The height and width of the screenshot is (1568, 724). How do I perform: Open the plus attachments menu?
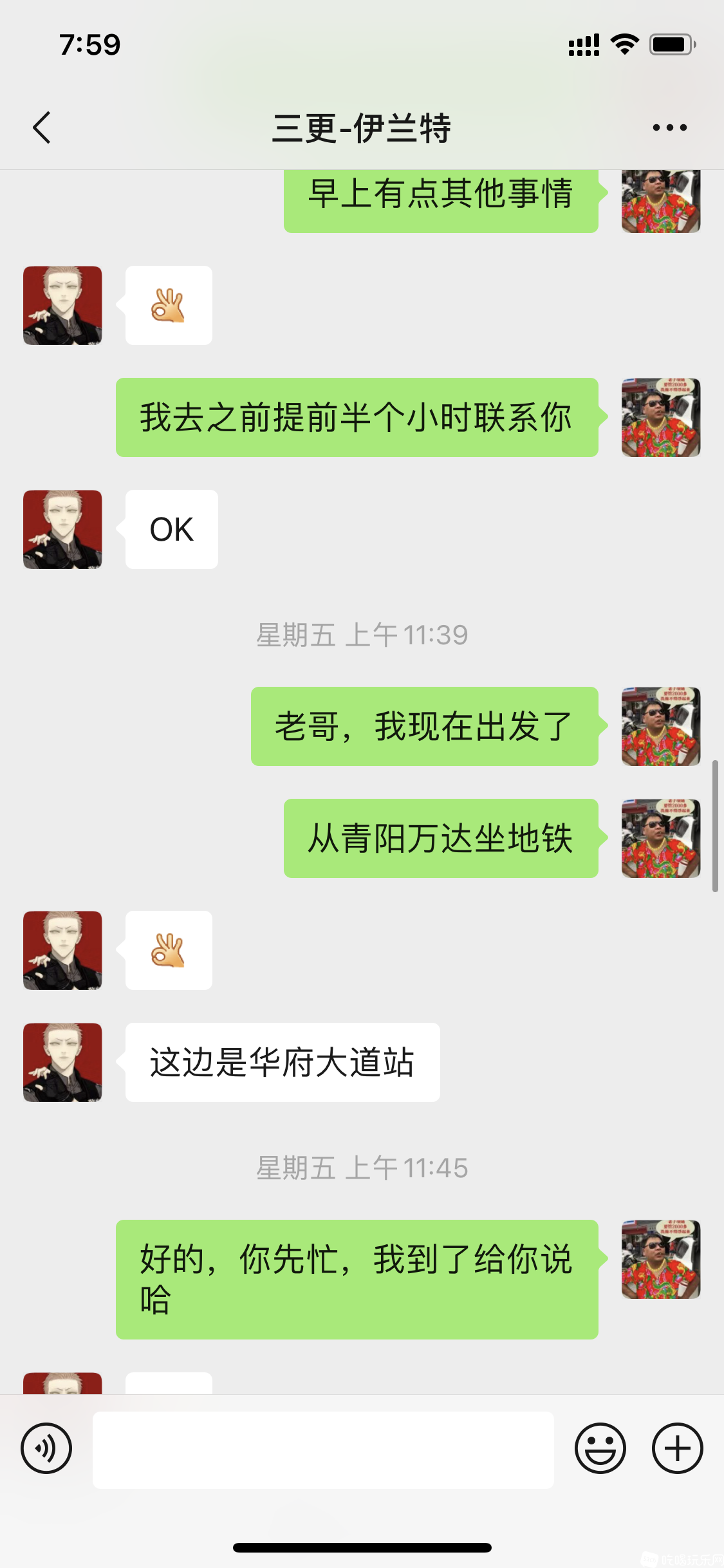(x=677, y=1448)
